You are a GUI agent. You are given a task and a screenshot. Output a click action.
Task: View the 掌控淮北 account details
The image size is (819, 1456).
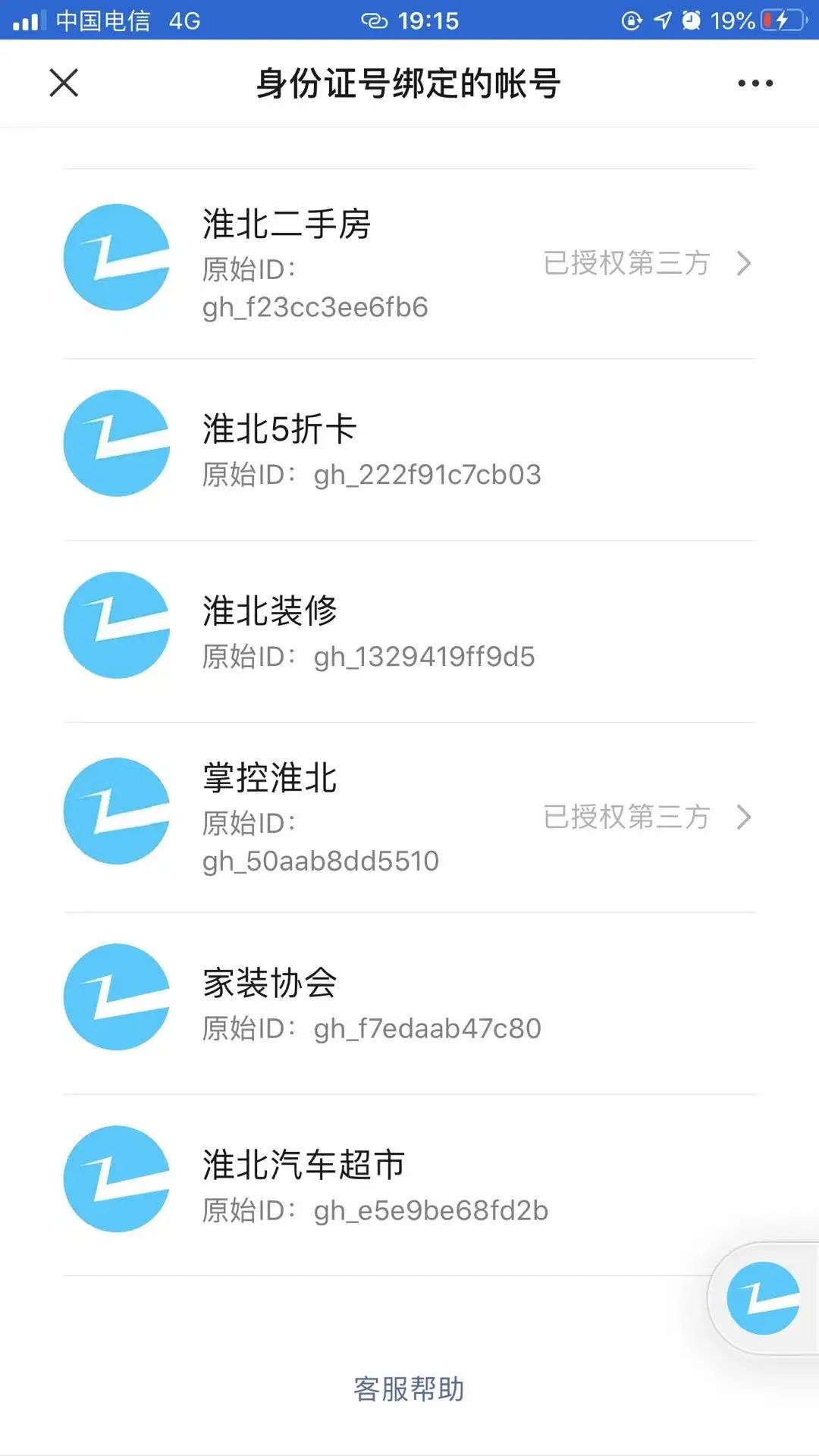(409, 817)
